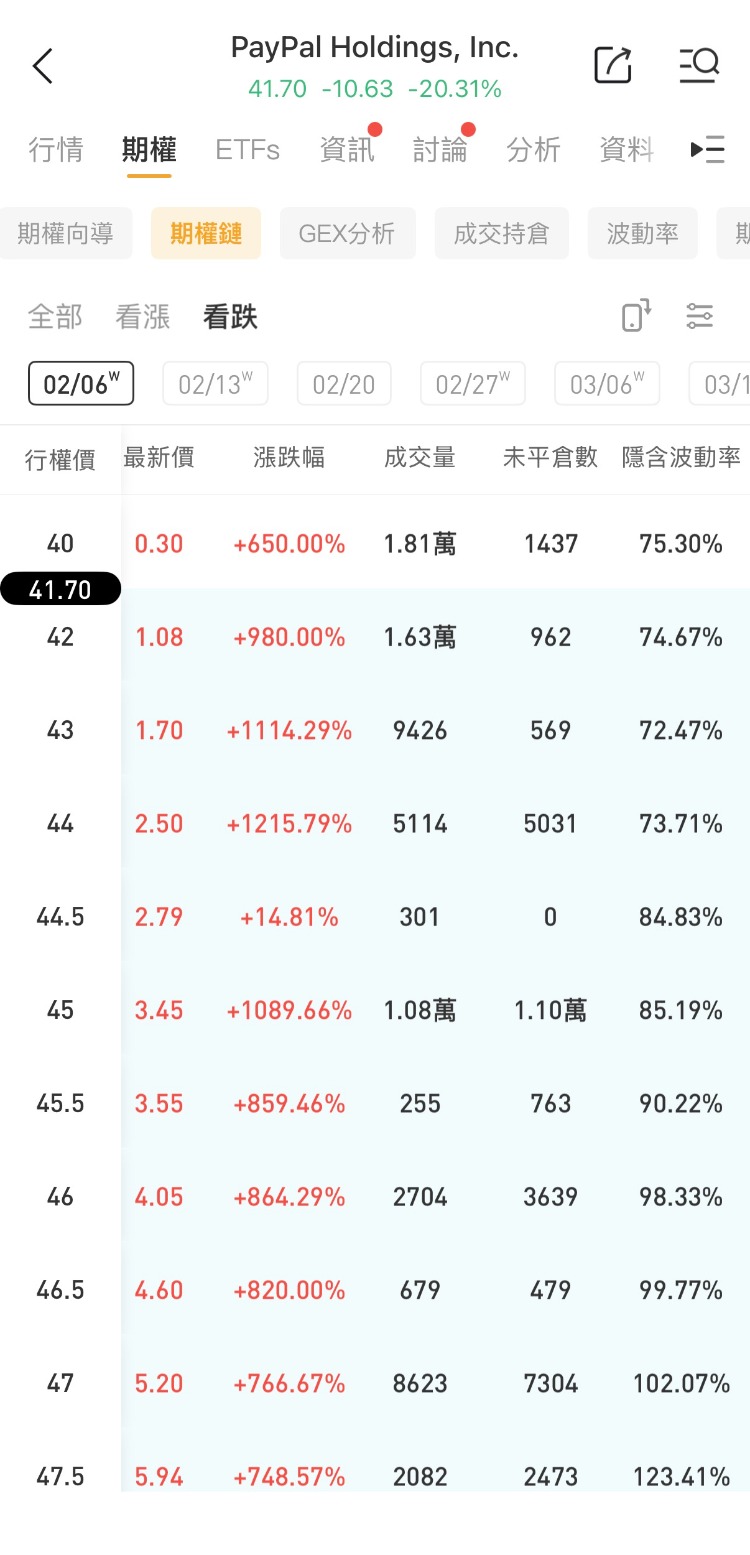Share the PayPal stock page
This screenshot has width=750, height=1555.
612,66
